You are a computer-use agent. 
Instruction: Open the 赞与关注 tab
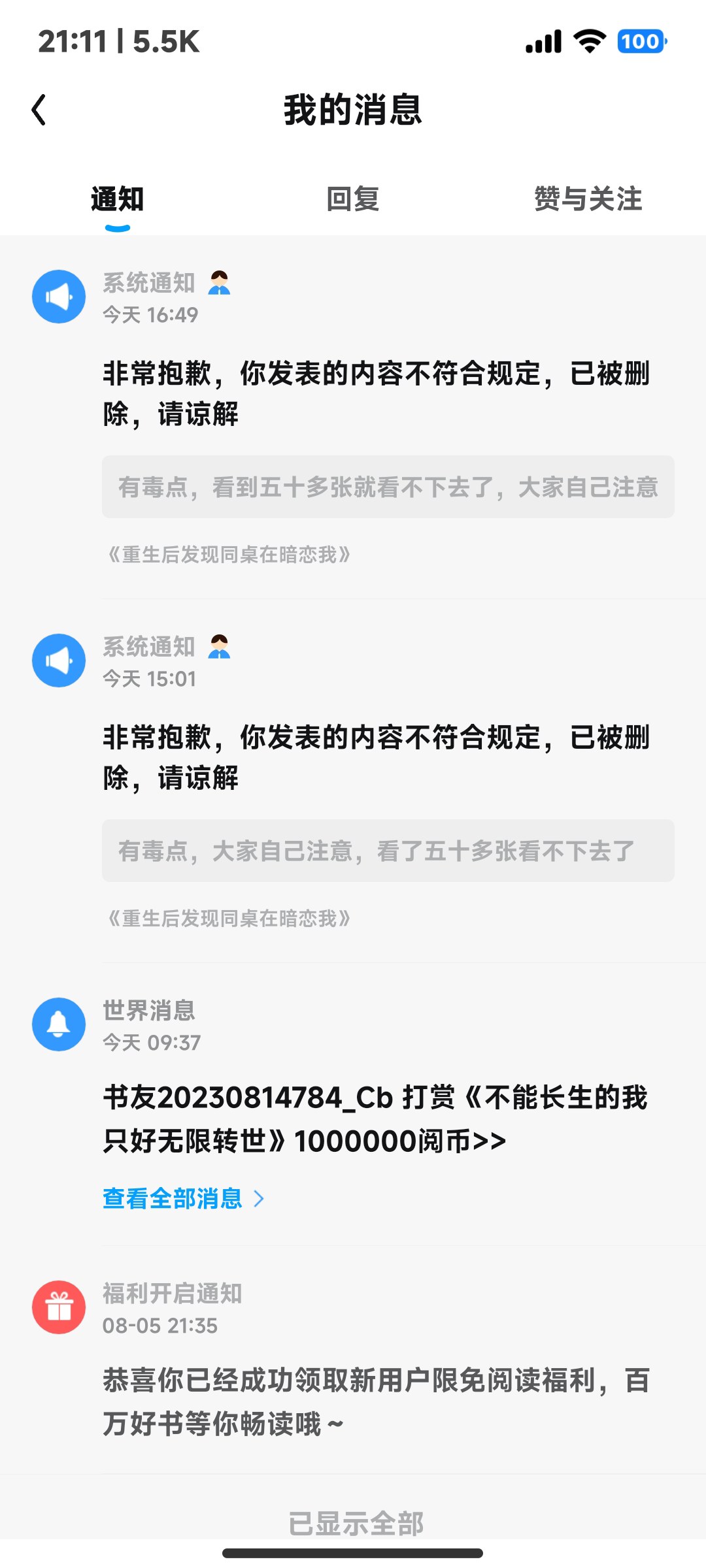(x=588, y=199)
